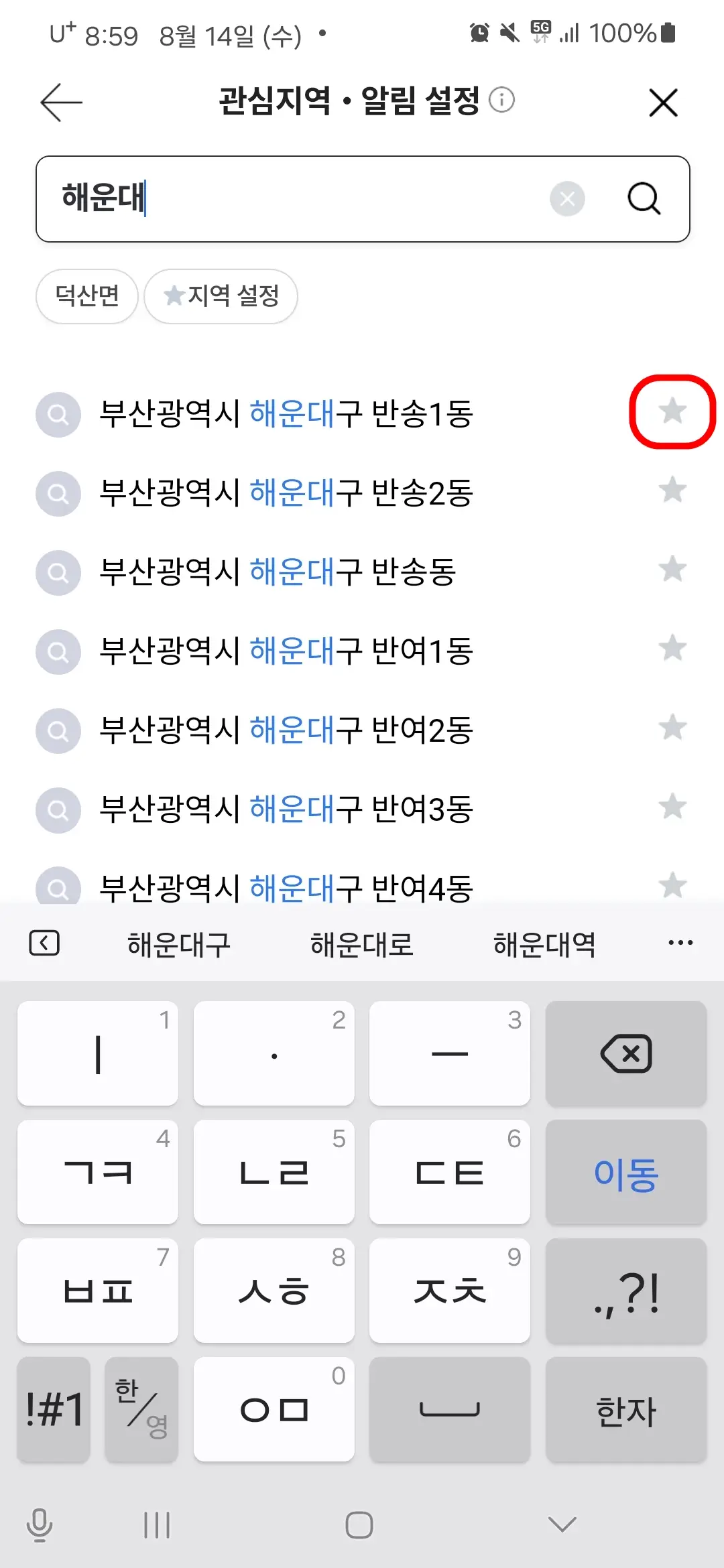Close the screen with the X

click(x=663, y=103)
